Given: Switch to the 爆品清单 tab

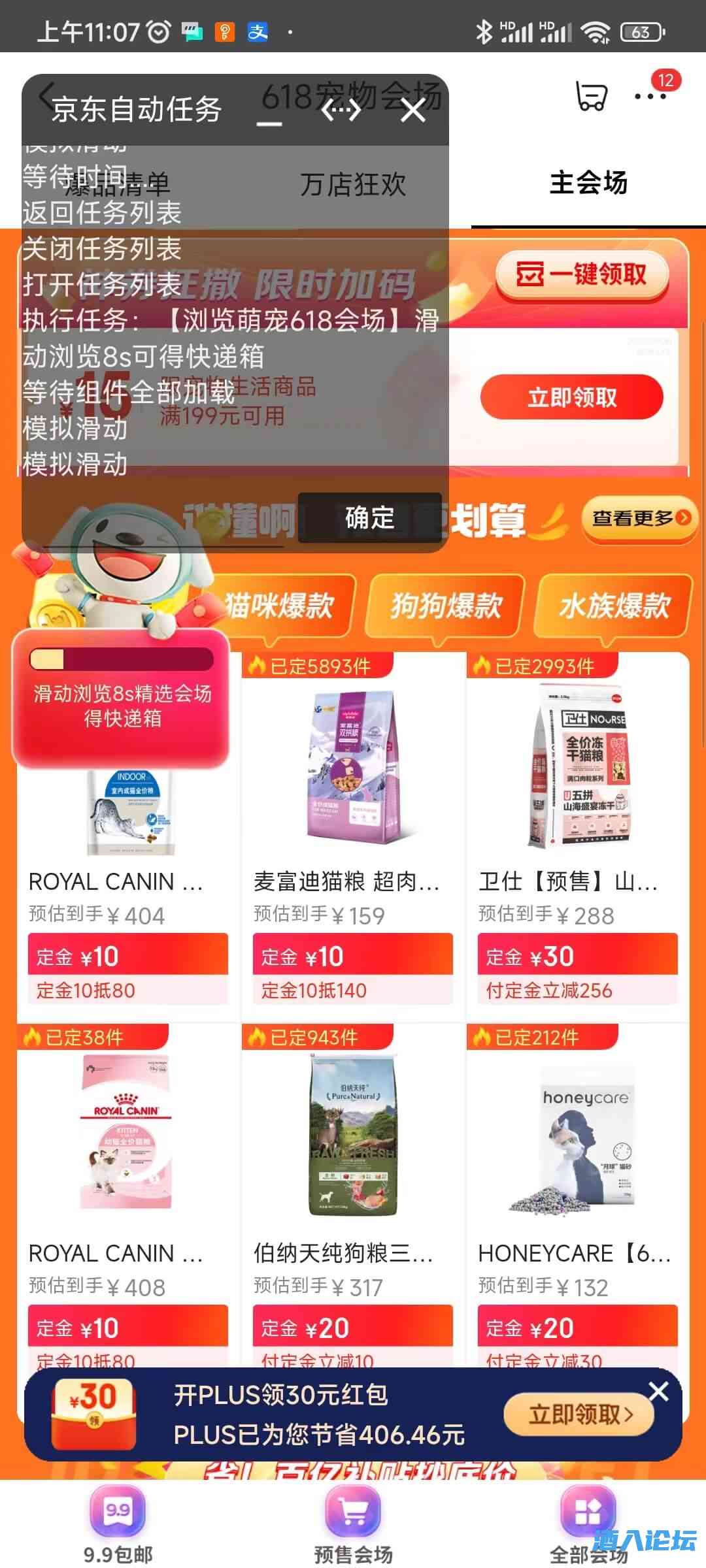Looking at the screenshot, I should [x=118, y=185].
